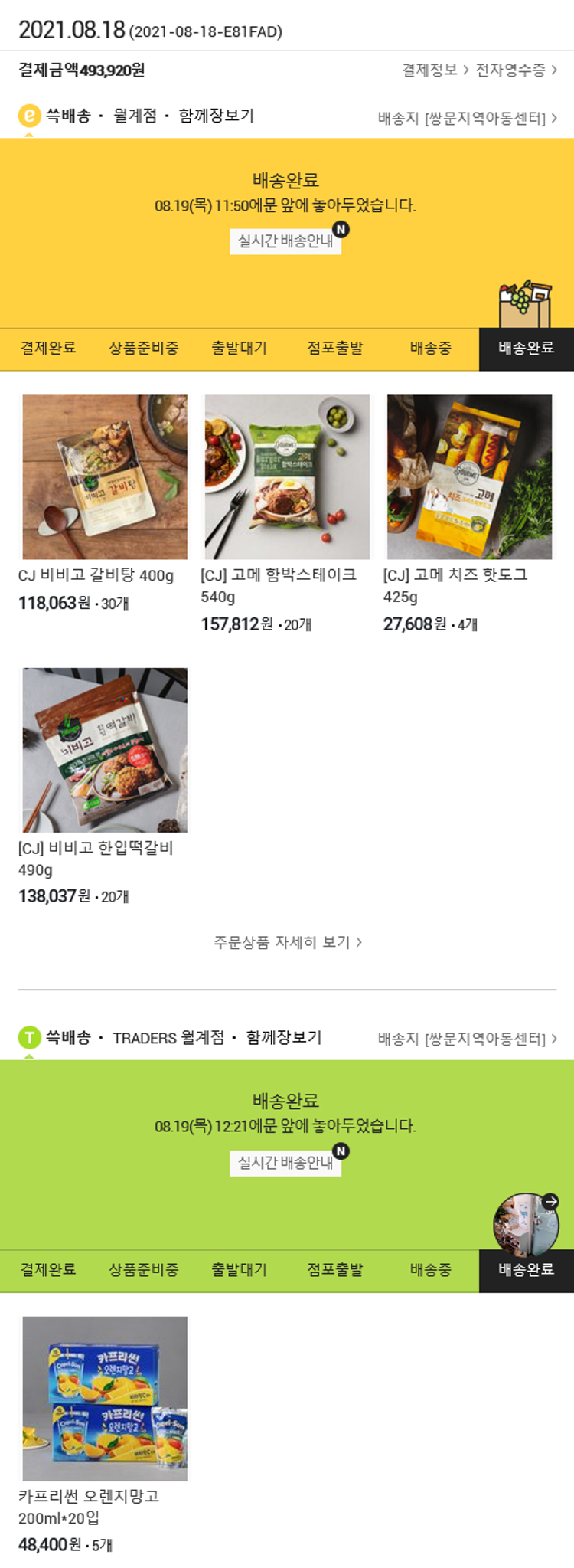This screenshot has height=1568, width=574.
Task: Open 카프리썬 오렌지망고 product
Action: pos(105,1398)
